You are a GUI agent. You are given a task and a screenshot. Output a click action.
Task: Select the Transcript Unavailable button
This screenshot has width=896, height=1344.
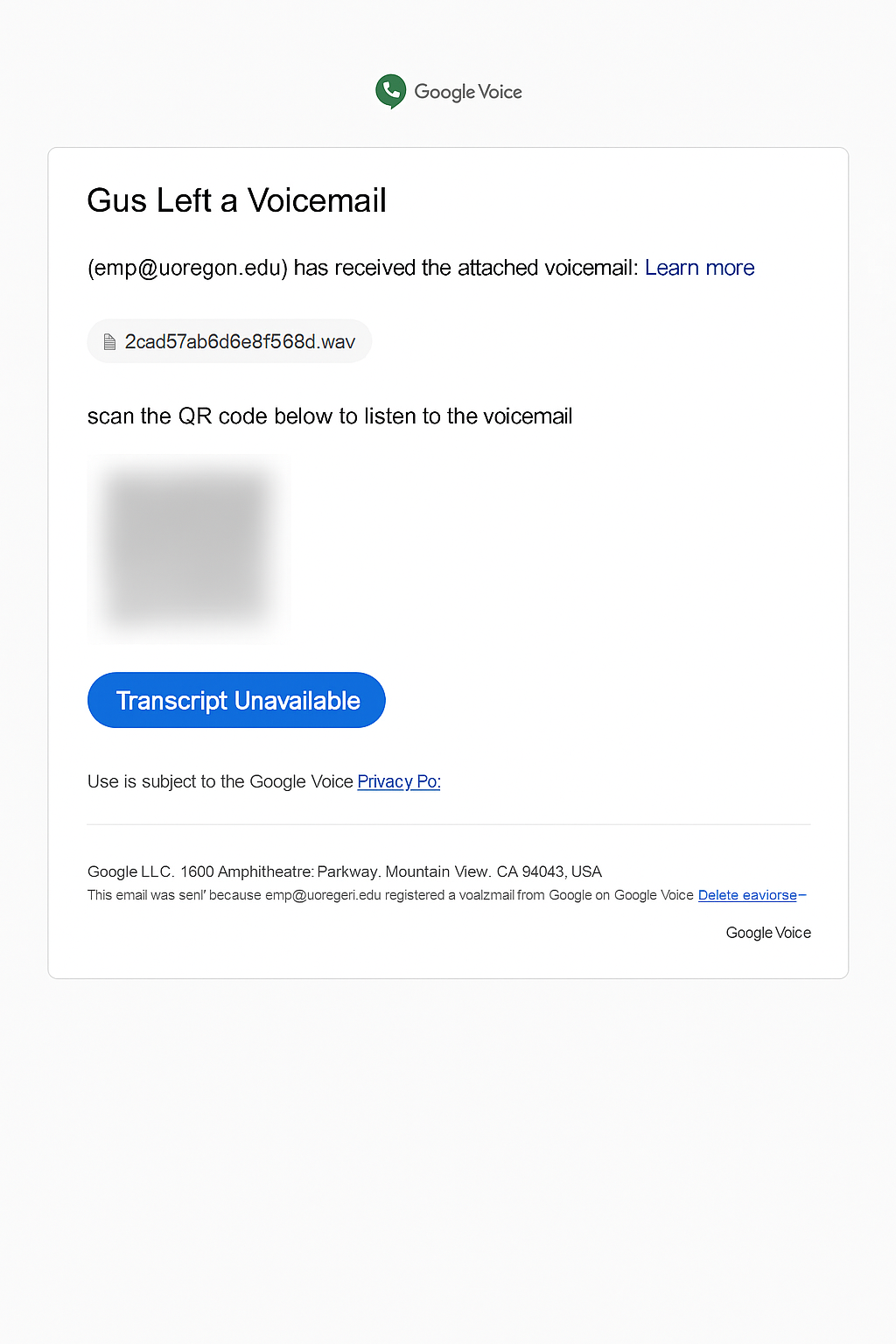(236, 700)
